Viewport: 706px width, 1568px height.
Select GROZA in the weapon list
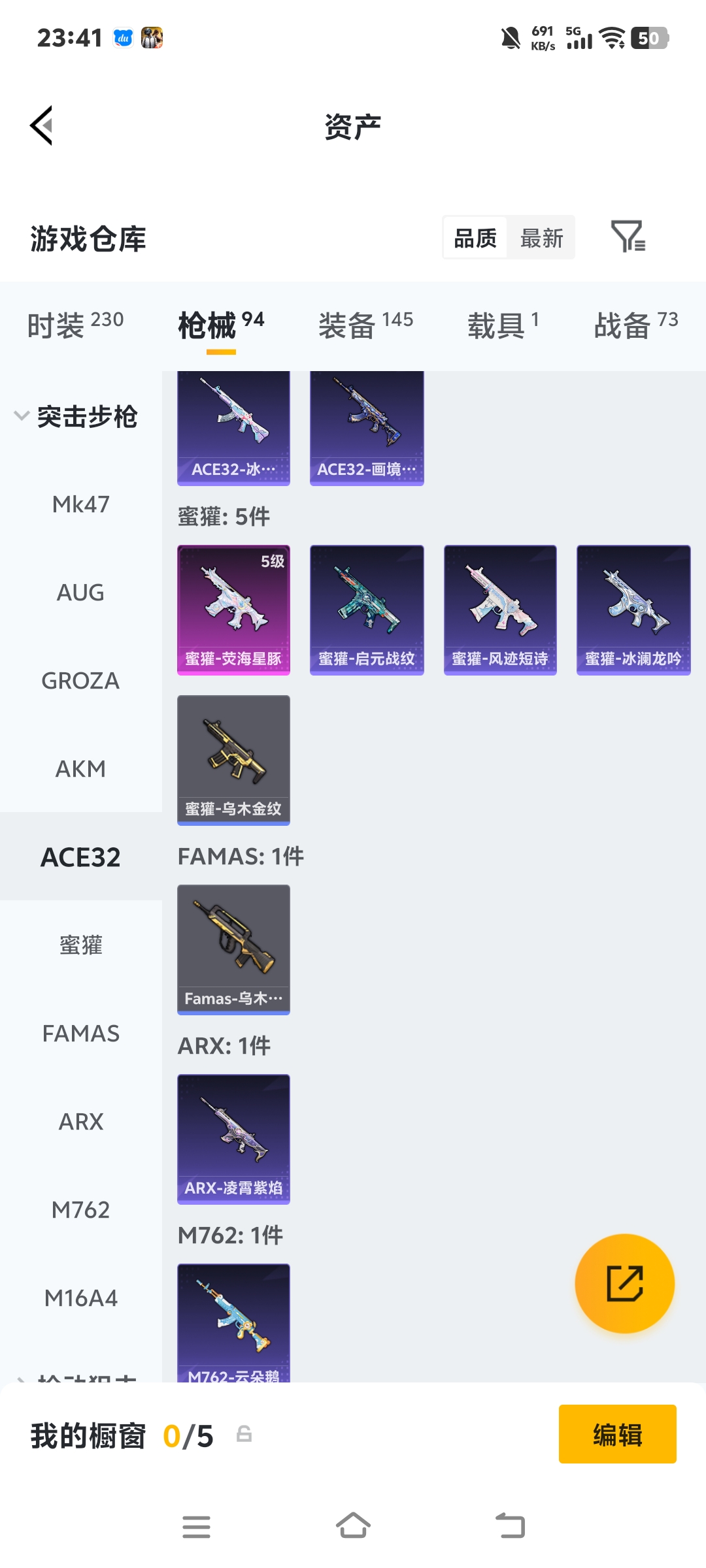point(80,681)
